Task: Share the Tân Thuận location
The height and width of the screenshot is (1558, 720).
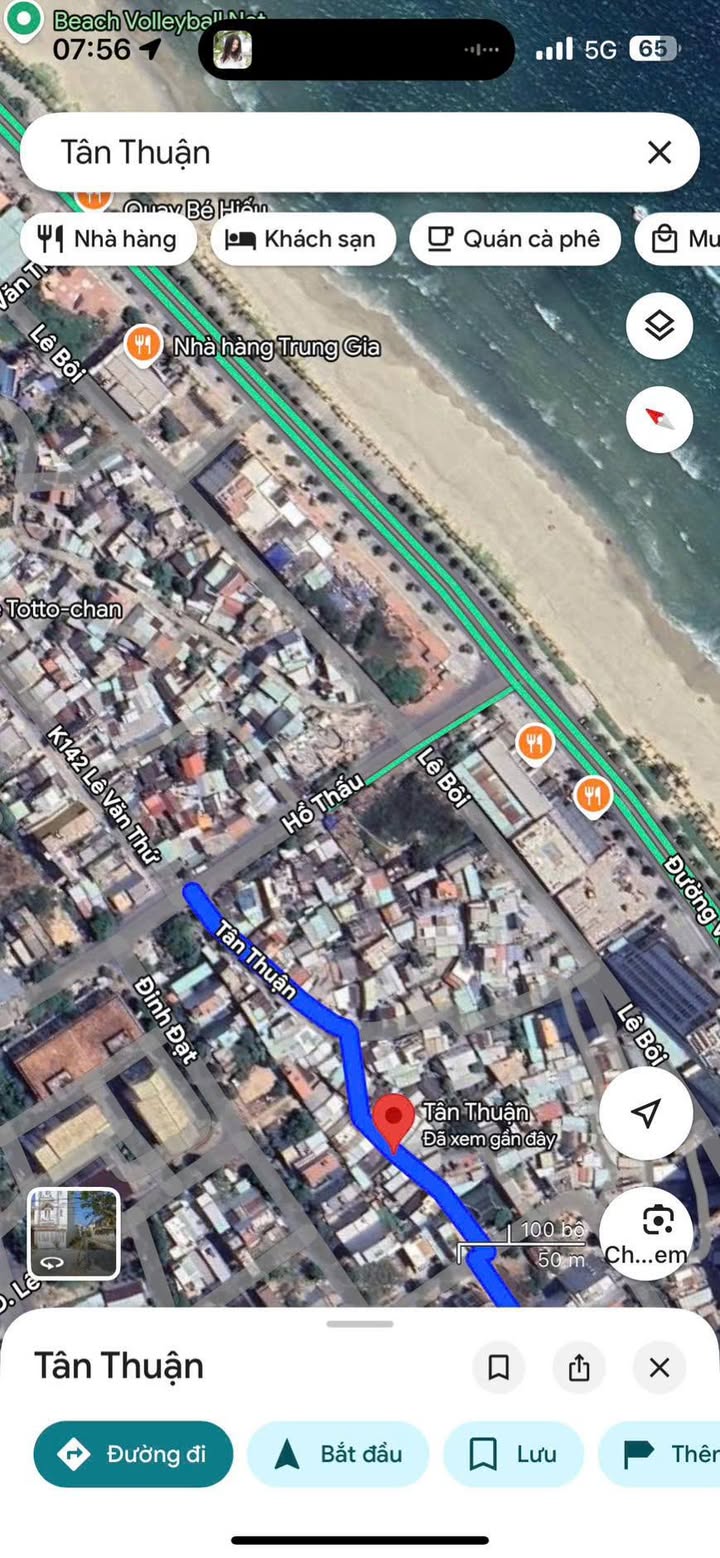Action: pyautogui.click(x=579, y=1367)
